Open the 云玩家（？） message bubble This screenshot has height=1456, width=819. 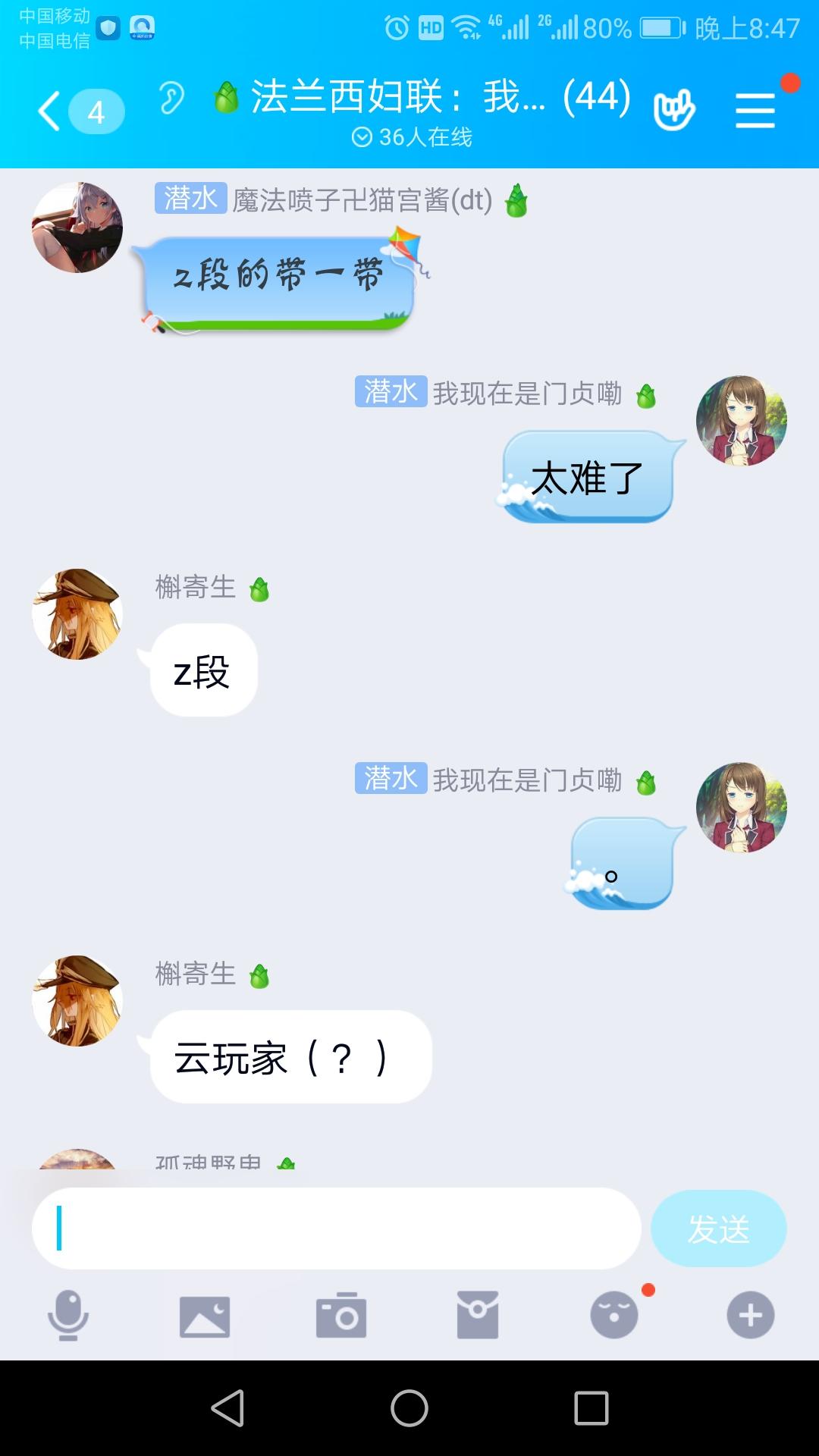coord(292,1058)
